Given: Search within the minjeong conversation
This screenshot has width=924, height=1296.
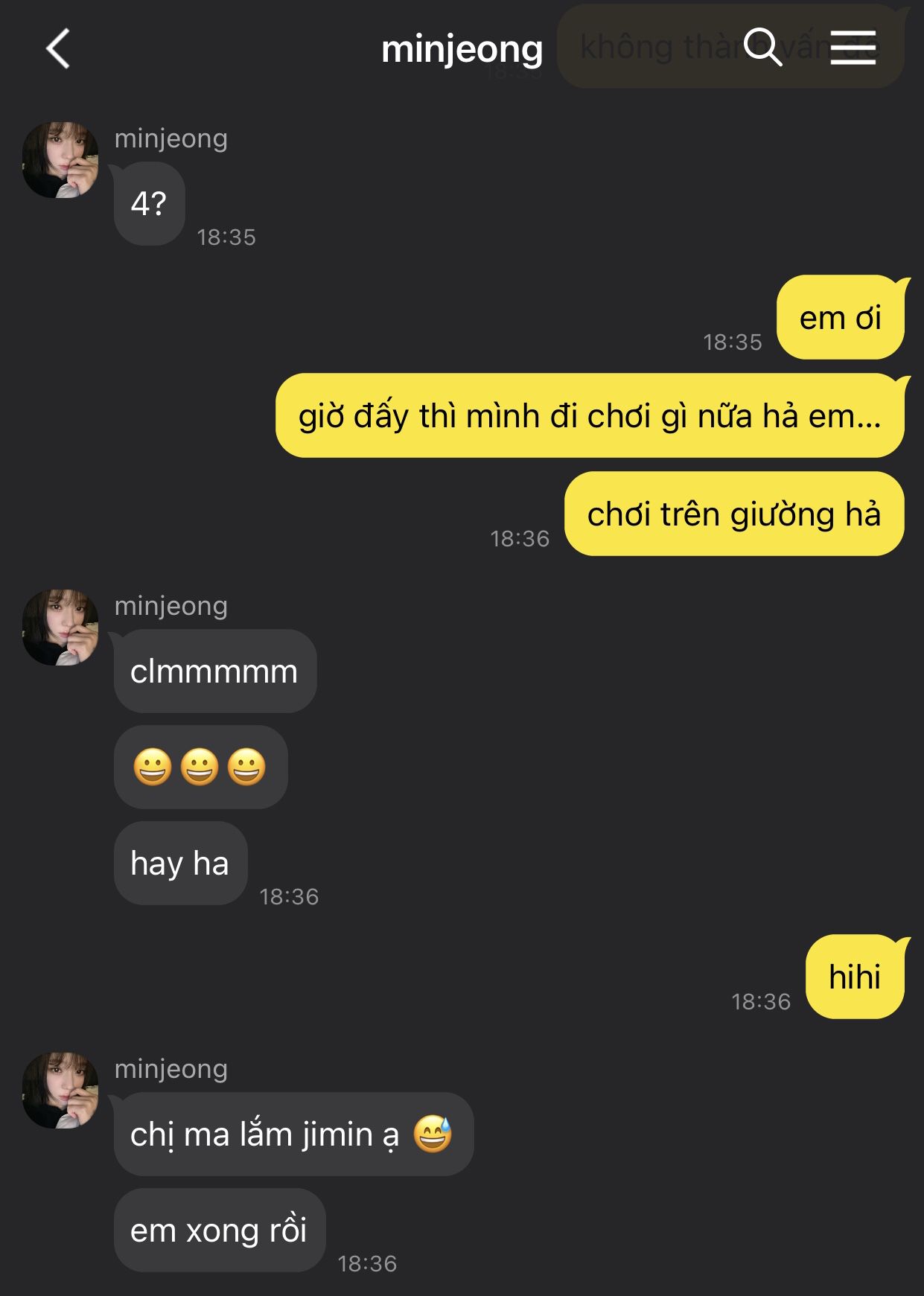Looking at the screenshot, I should point(763,48).
